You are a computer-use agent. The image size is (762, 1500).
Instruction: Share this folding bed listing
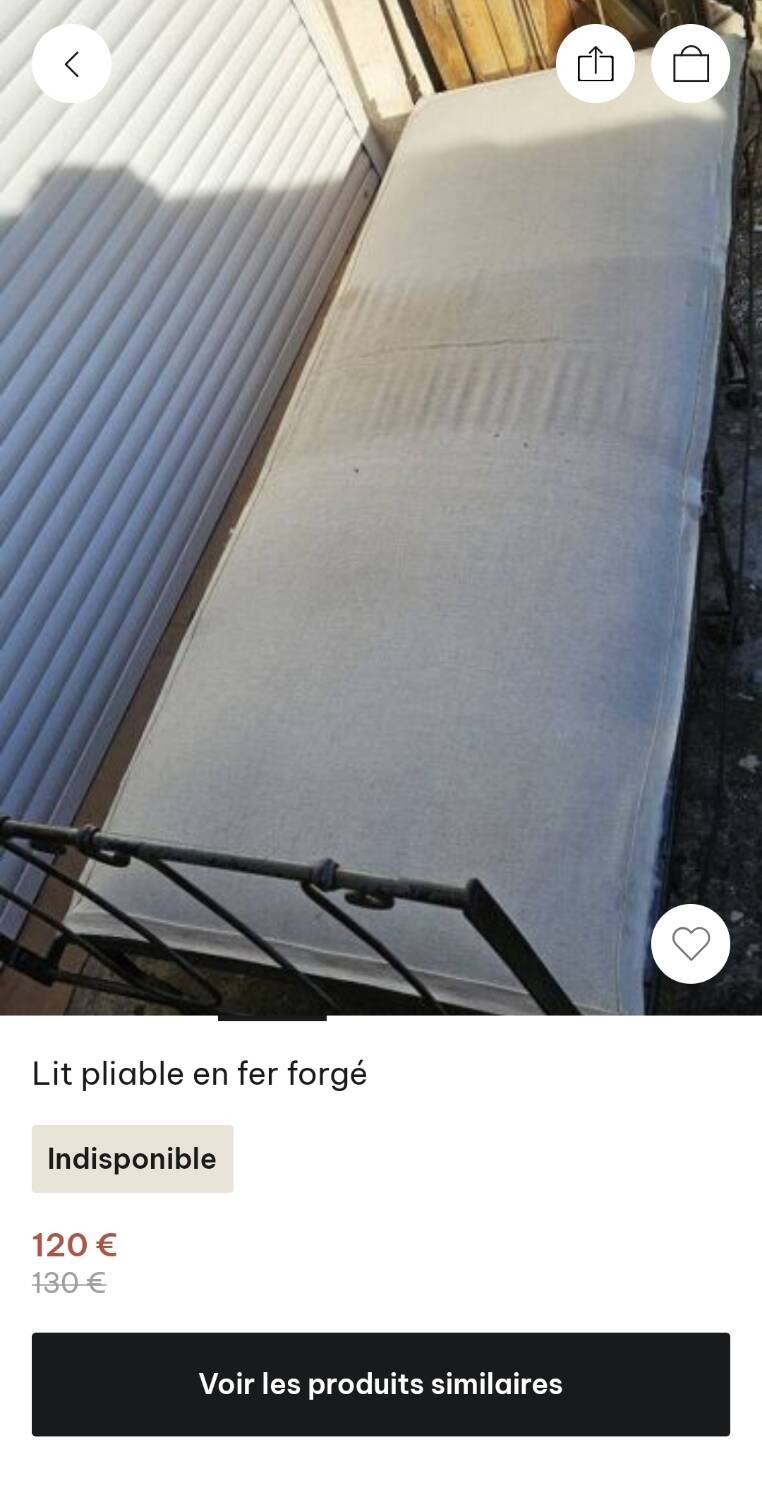pyautogui.click(x=595, y=64)
